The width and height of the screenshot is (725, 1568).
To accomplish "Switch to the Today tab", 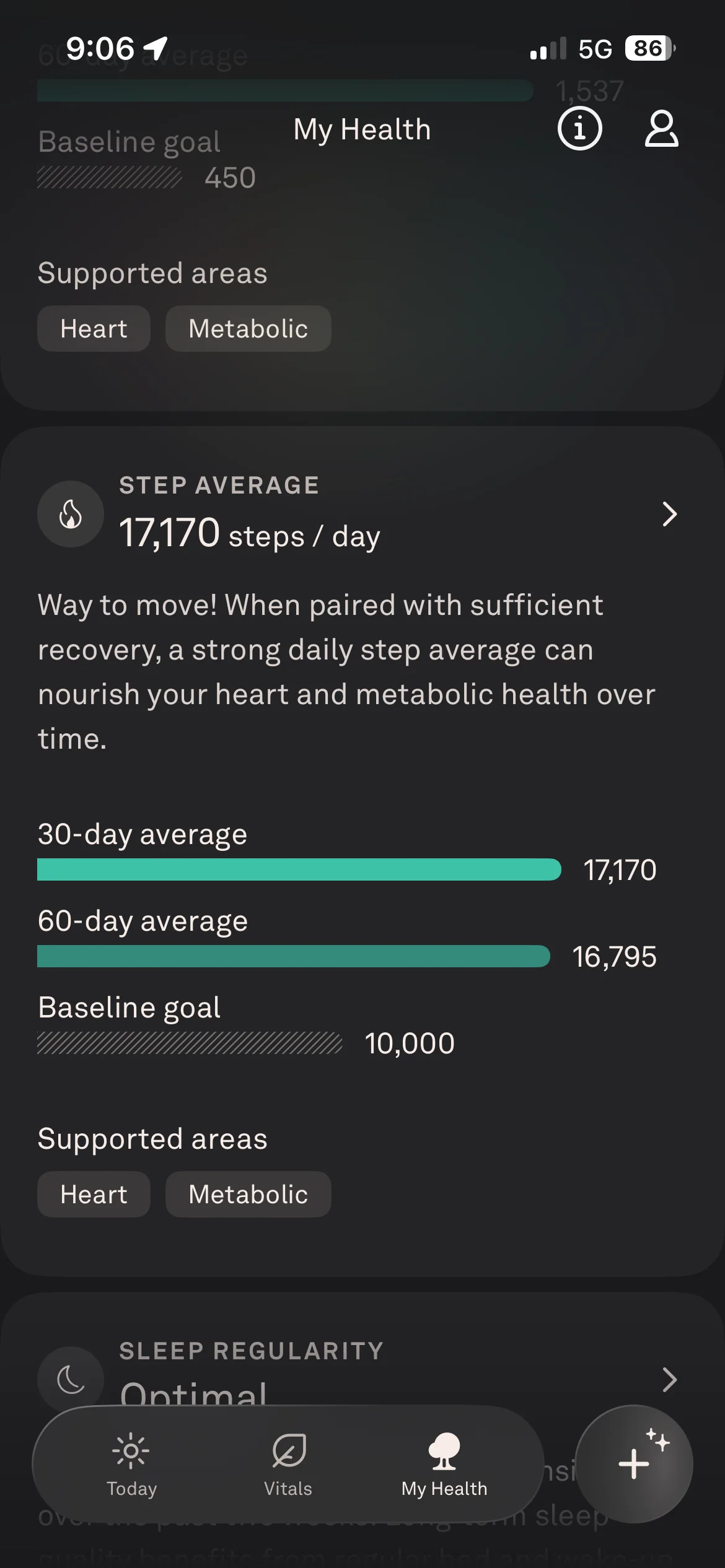I will coord(131,1464).
